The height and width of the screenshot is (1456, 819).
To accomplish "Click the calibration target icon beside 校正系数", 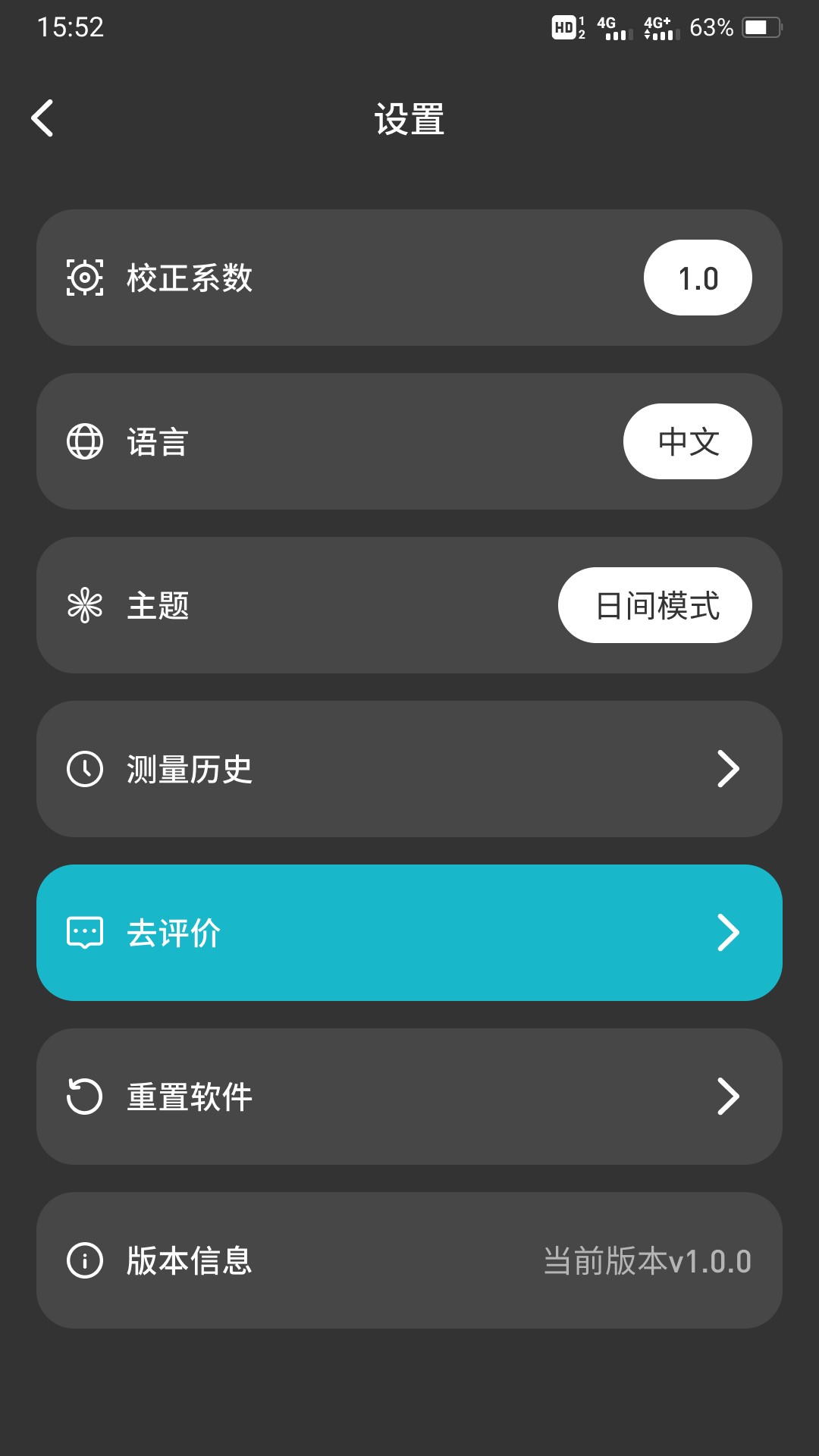I will 85,278.
